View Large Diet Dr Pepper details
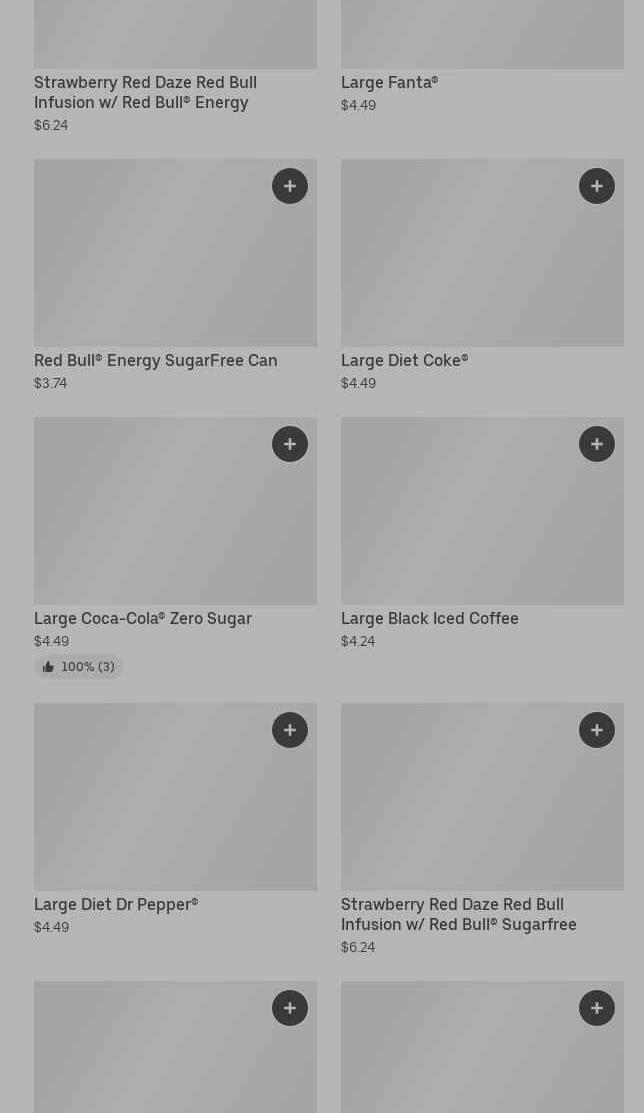This screenshot has height=1113, width=644. point(116,904)
